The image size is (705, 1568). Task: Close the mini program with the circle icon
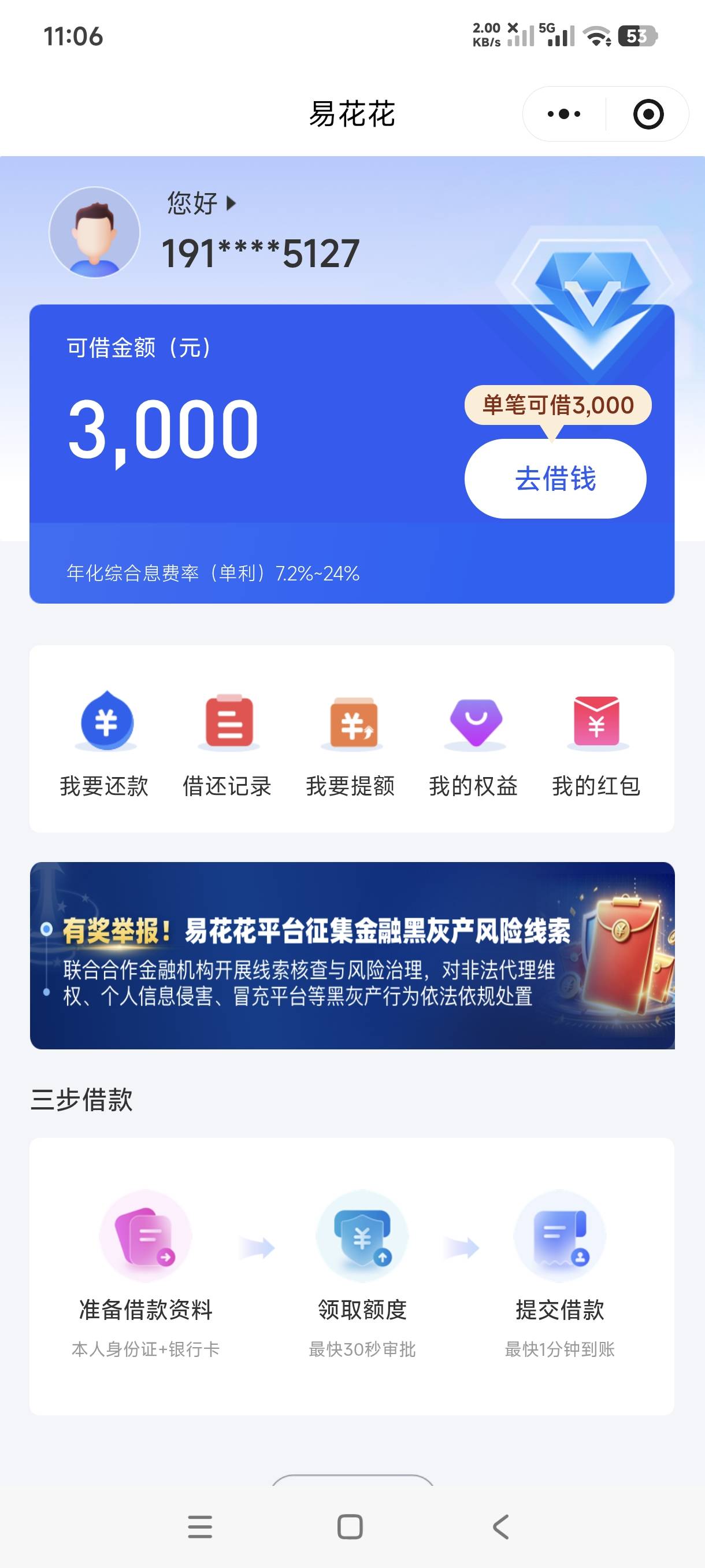tap(648, 114)
